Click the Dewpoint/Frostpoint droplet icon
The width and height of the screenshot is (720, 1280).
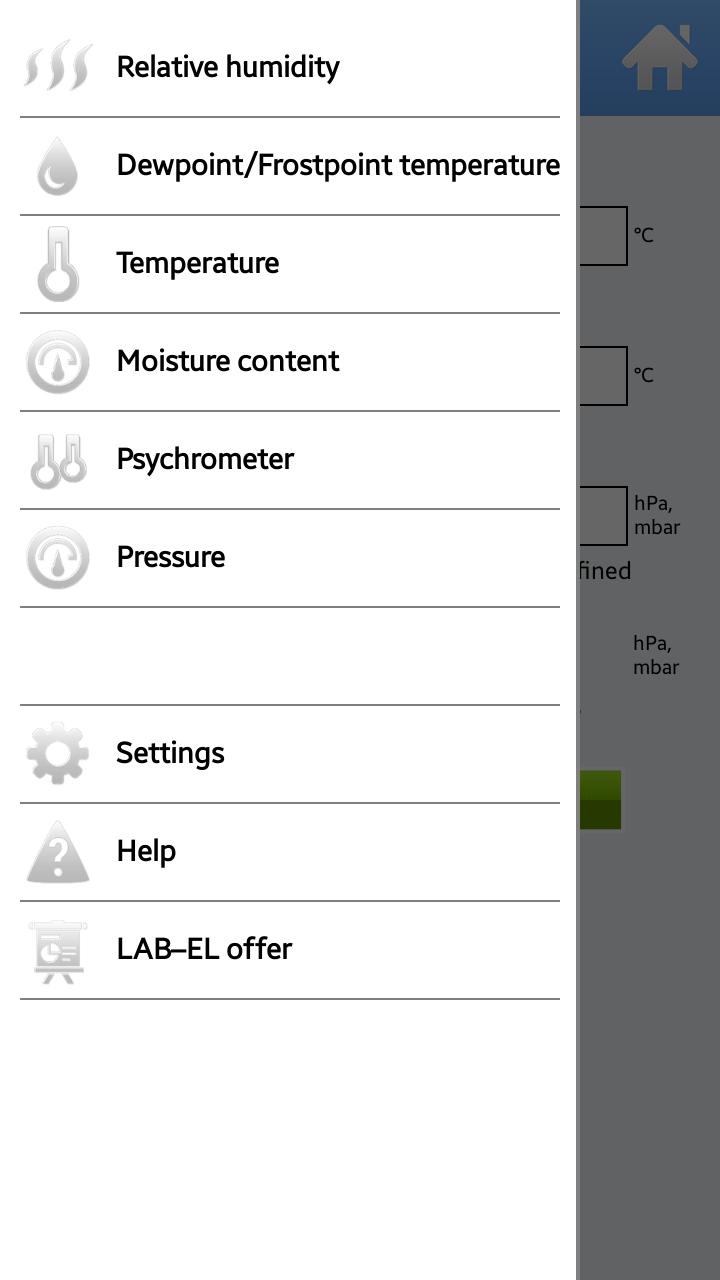57,166
